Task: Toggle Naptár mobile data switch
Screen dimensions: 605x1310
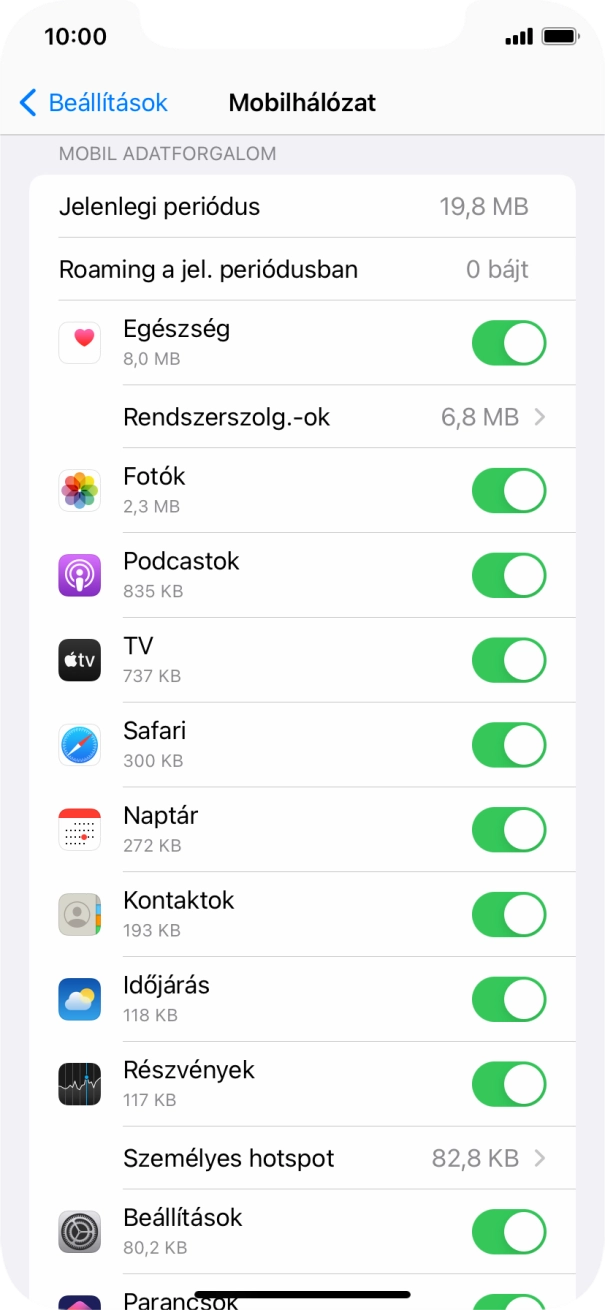Action: tap(509, 830)
